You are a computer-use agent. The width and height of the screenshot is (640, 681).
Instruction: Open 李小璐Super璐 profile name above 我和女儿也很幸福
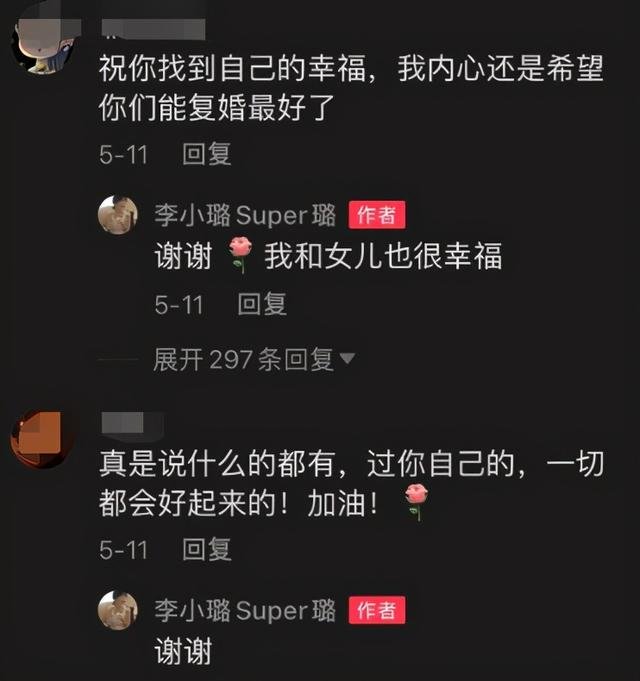pyautogui.click(x=243, y=214)
